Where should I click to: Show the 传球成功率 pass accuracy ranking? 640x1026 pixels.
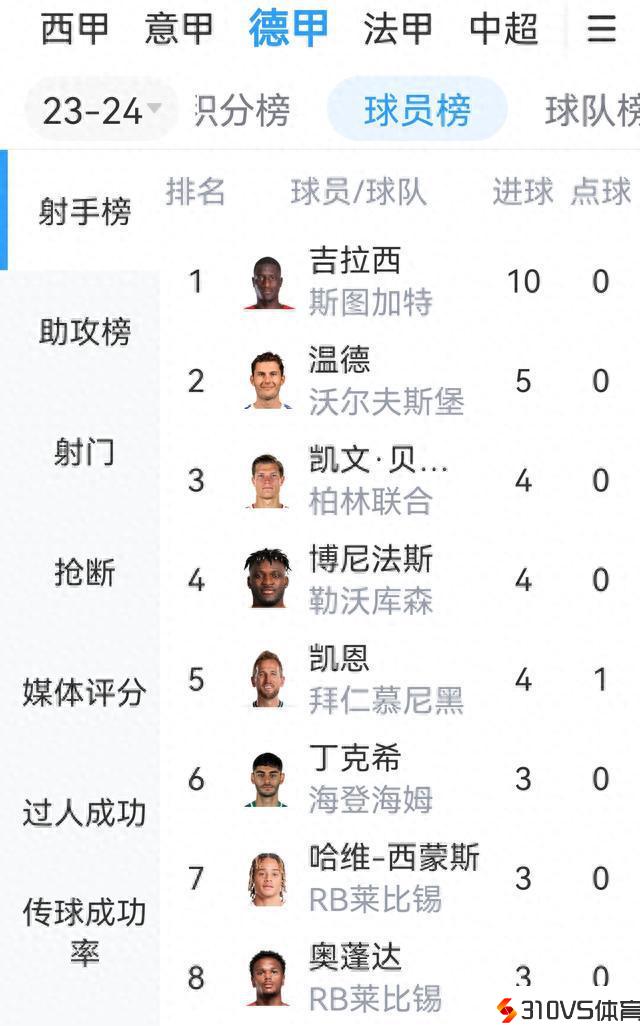coord(85,930)
